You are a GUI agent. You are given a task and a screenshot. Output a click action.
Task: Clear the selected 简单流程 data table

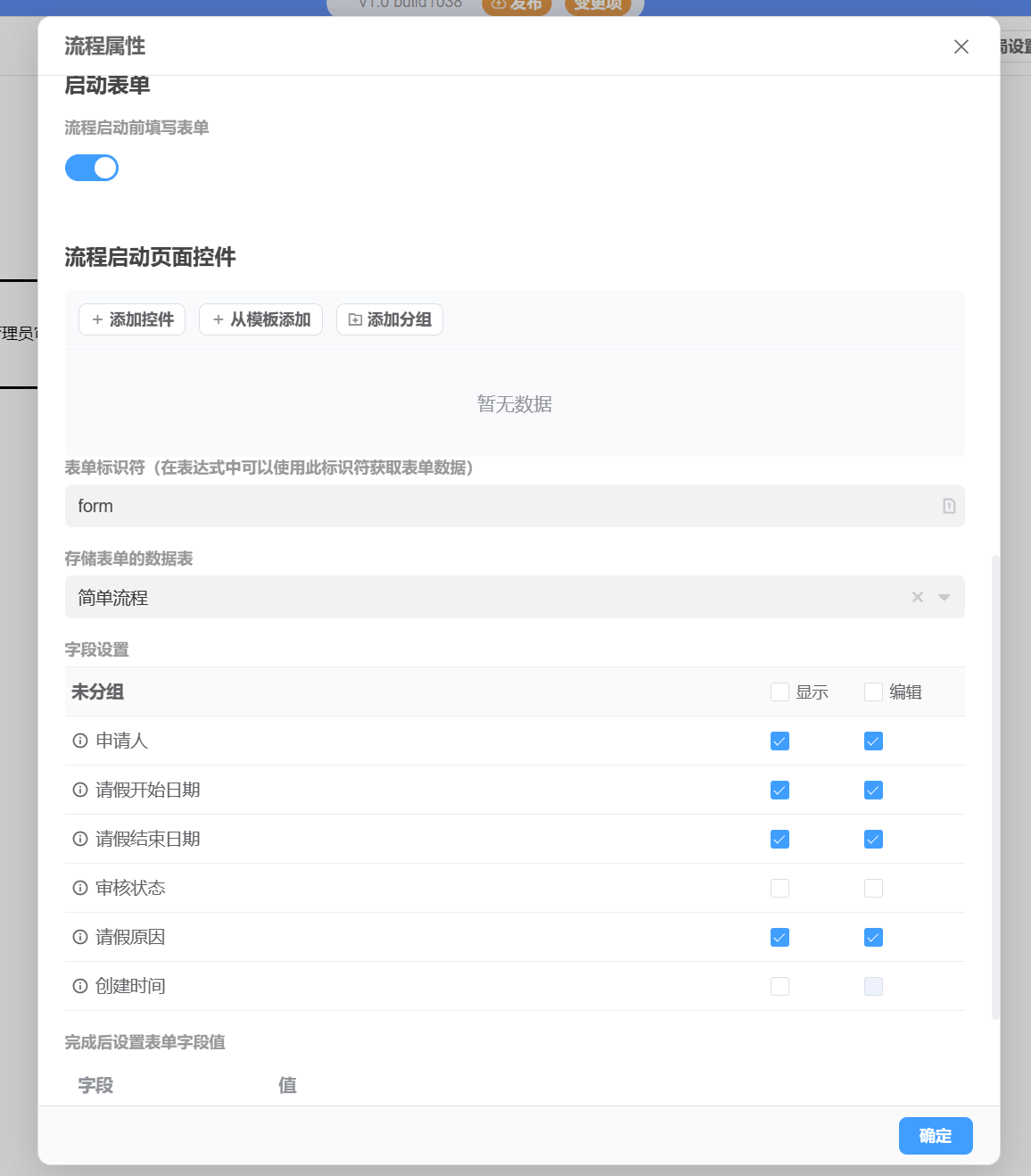[918, 597]
